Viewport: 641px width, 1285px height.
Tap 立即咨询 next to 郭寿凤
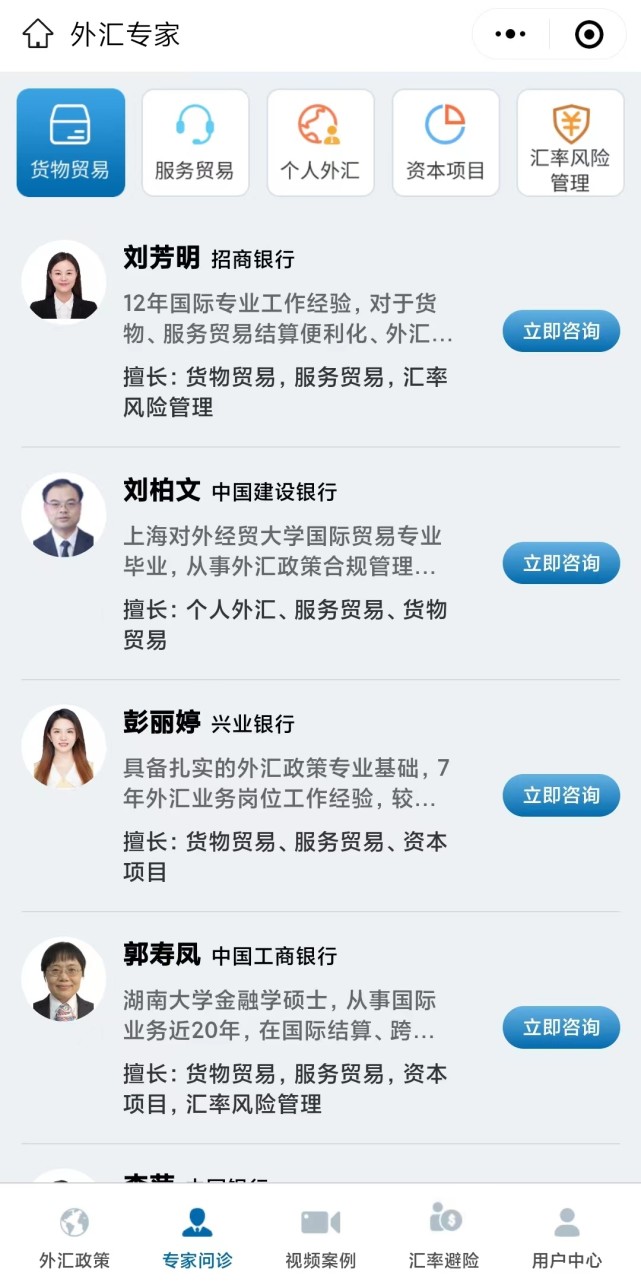561,1027
